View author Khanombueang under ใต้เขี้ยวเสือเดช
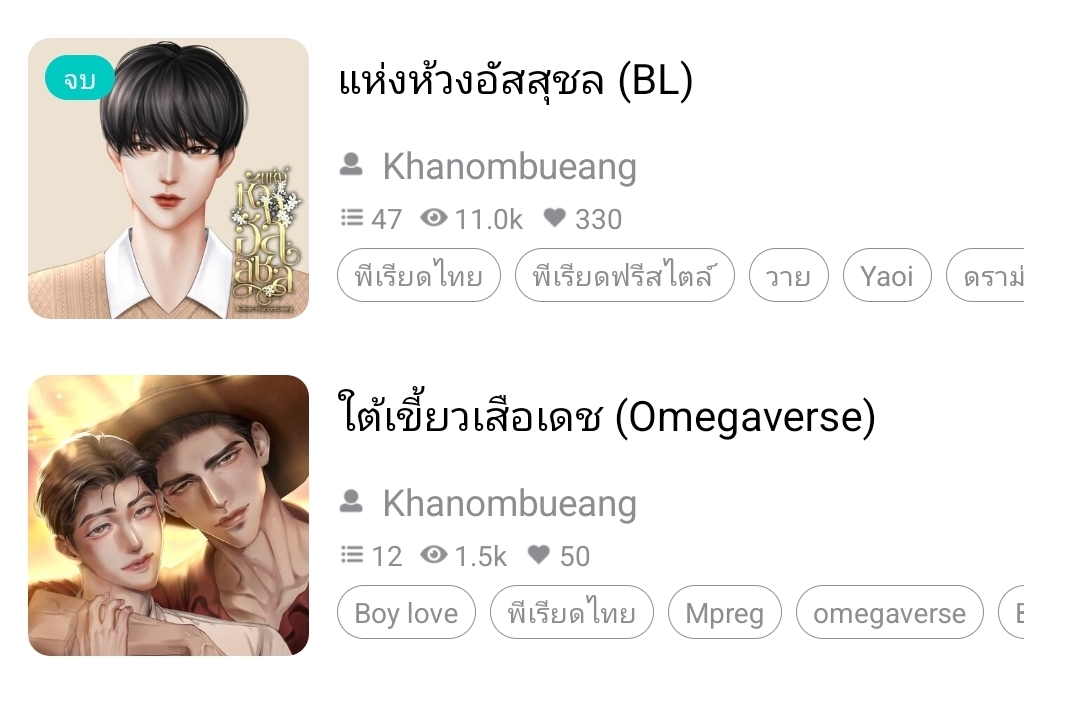Image resolution: width=1080 pixels, height=707 pixels. tap(509, 504)
